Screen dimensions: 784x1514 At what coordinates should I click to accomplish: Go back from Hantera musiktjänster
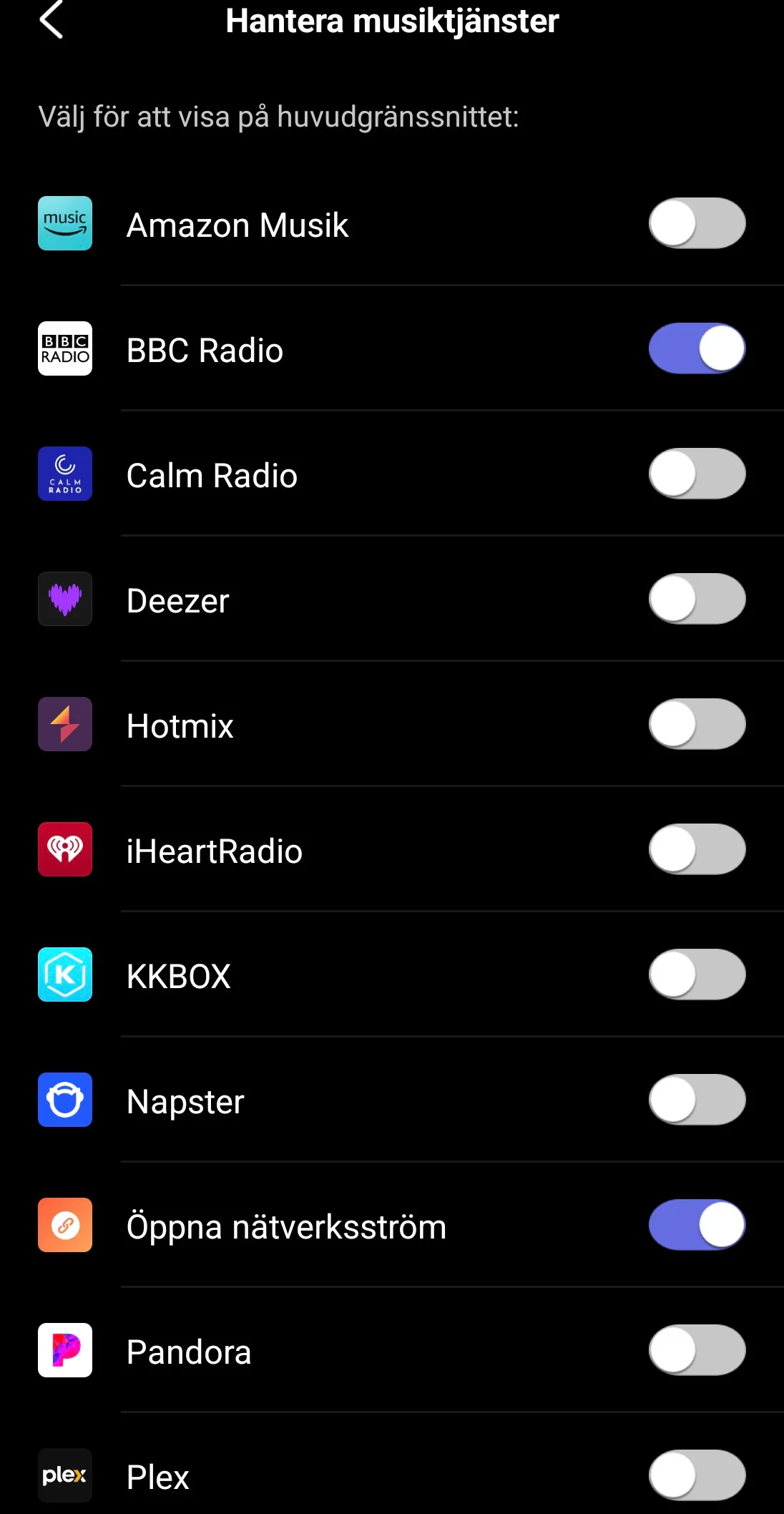coord(52,20)
